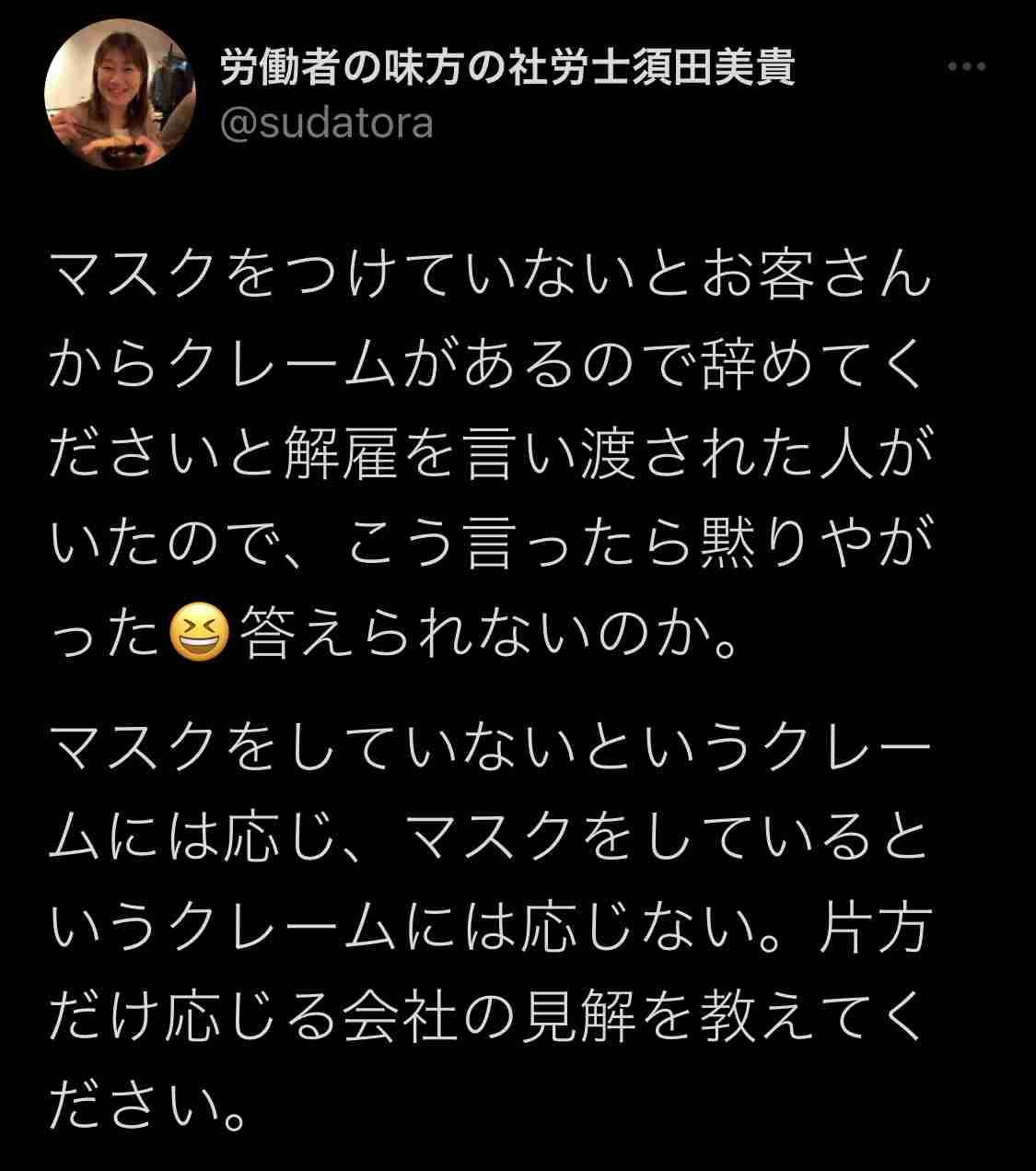The width and height of the screenshot is (1036, 1171).
Task: Open the @sudatora profile handle
Action: tap(332, 127)
